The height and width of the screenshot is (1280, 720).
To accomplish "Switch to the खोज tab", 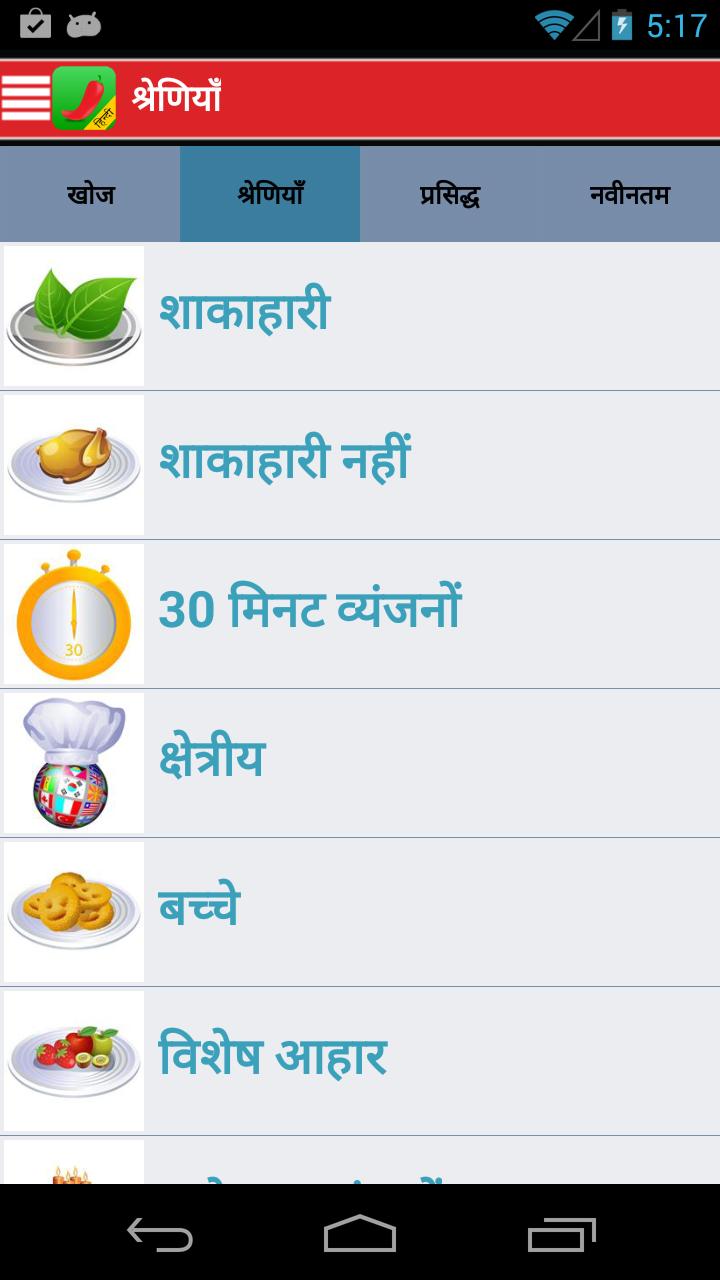I will (x=90, y=195).
